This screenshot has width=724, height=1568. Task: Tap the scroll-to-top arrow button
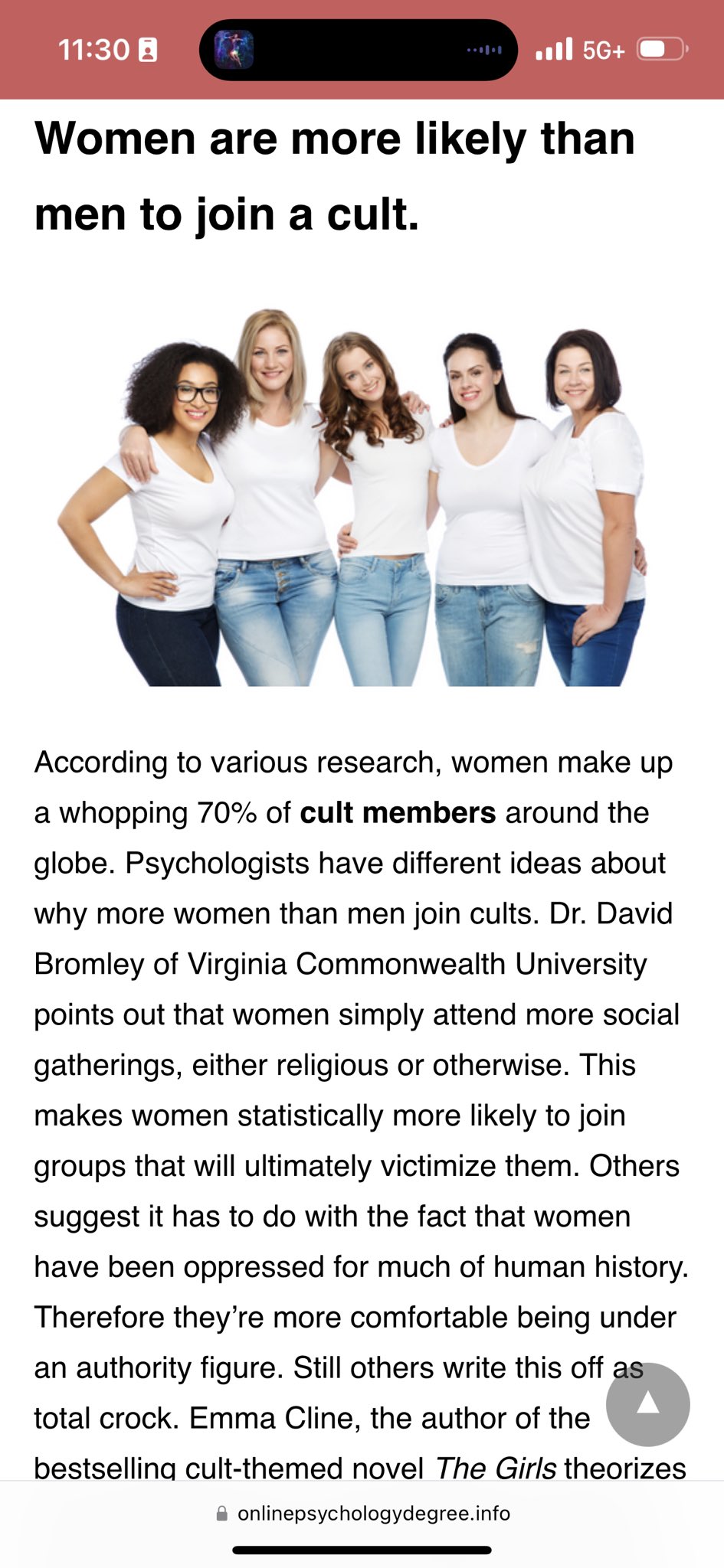pos(647,1404)
